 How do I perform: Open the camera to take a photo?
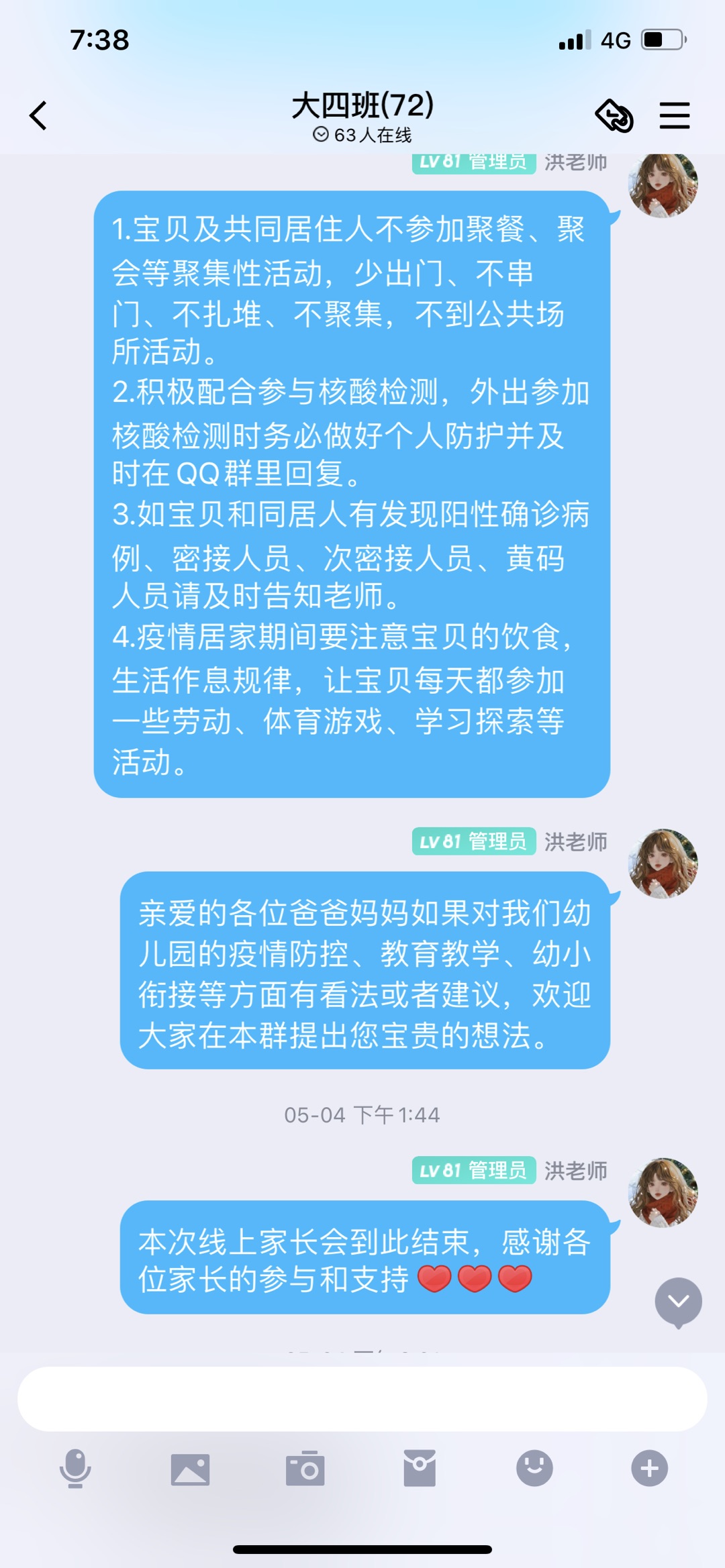point(305,1469)
